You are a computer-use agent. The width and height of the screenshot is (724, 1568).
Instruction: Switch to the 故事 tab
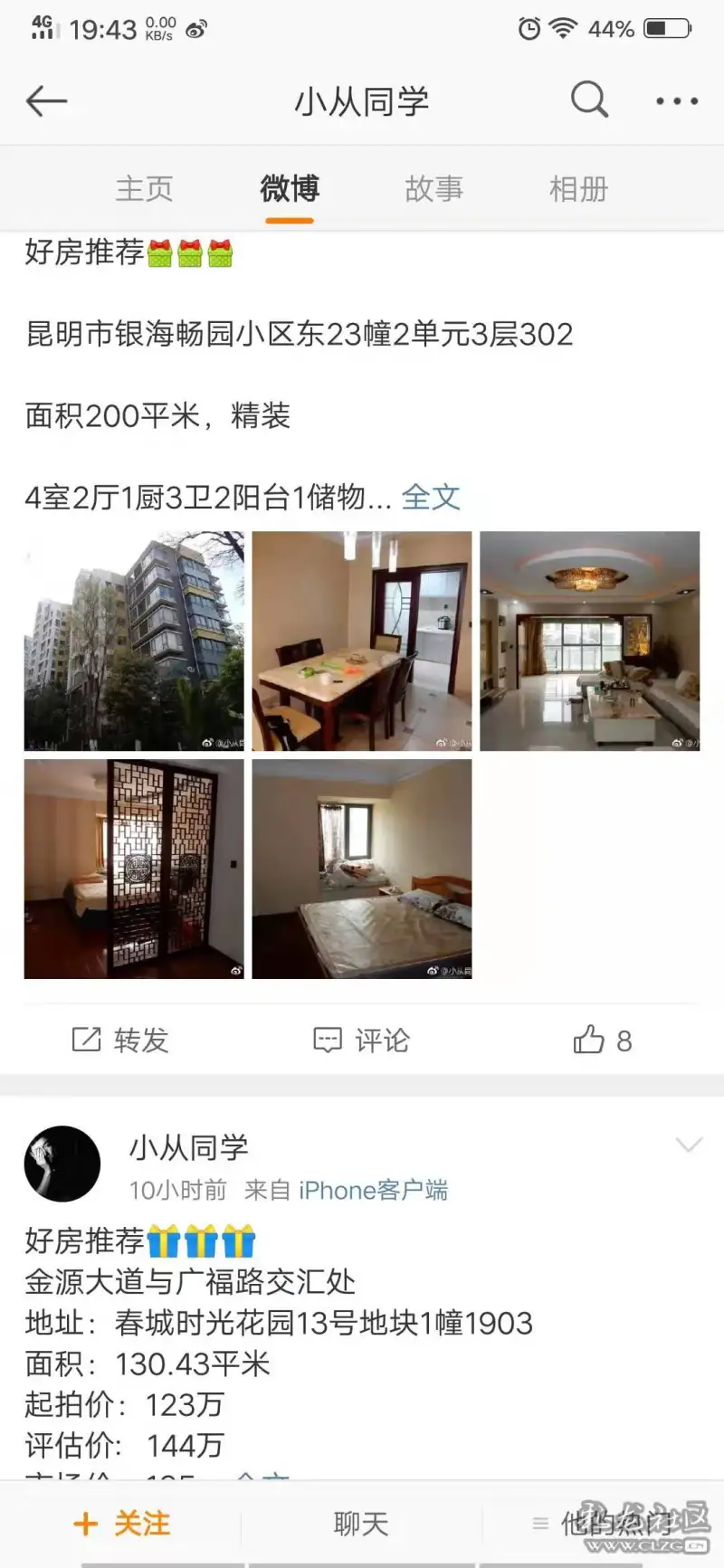pyautogui.click(x=433, y=189)
